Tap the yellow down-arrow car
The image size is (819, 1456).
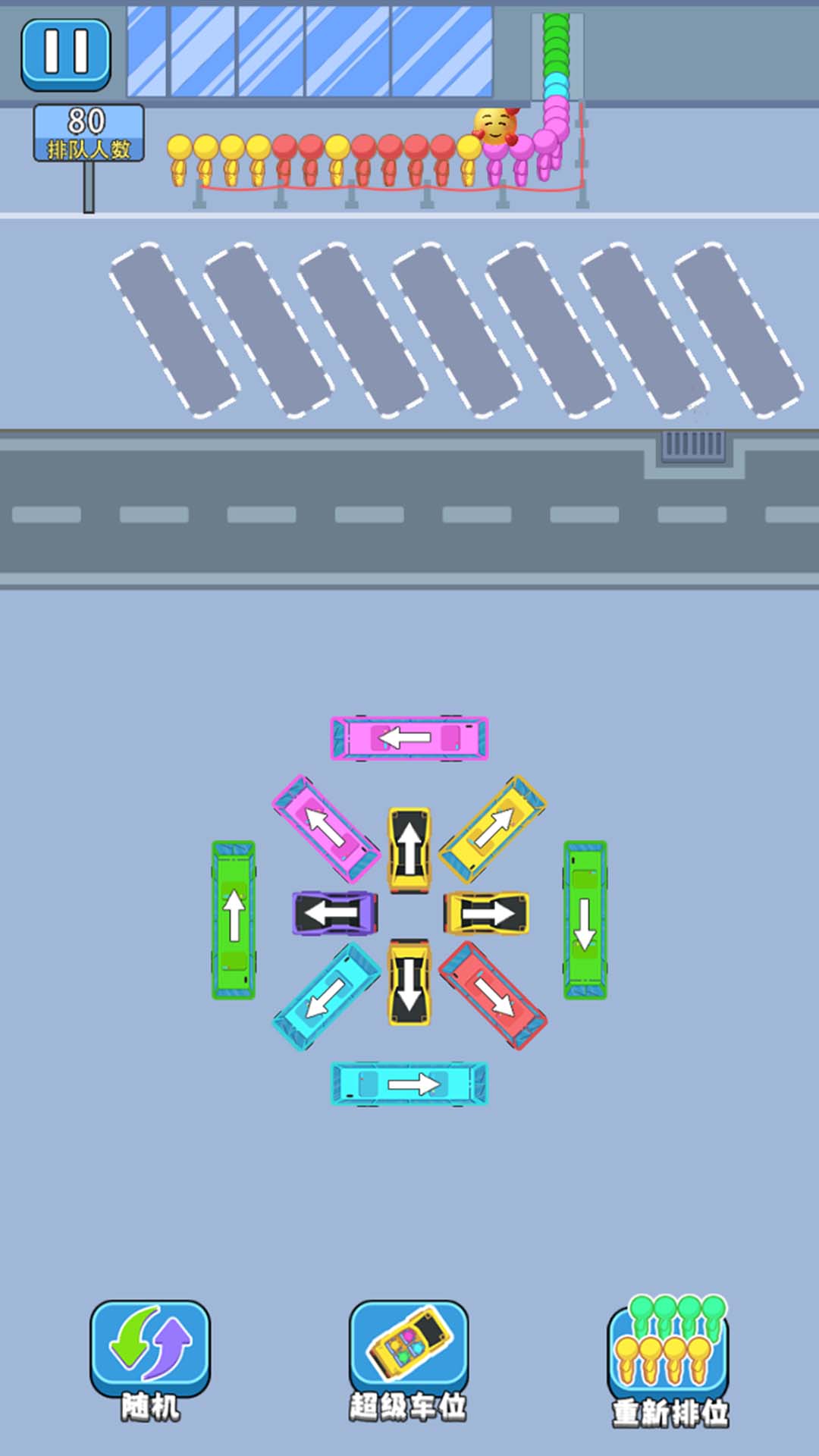coord(409,982)
